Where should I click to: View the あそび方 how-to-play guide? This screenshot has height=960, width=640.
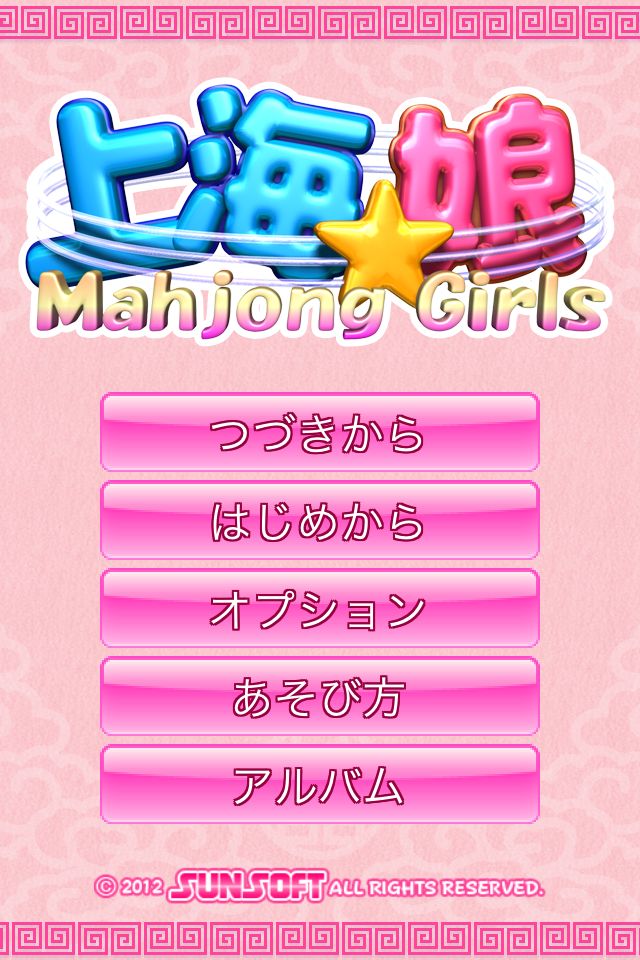(319, 697)
